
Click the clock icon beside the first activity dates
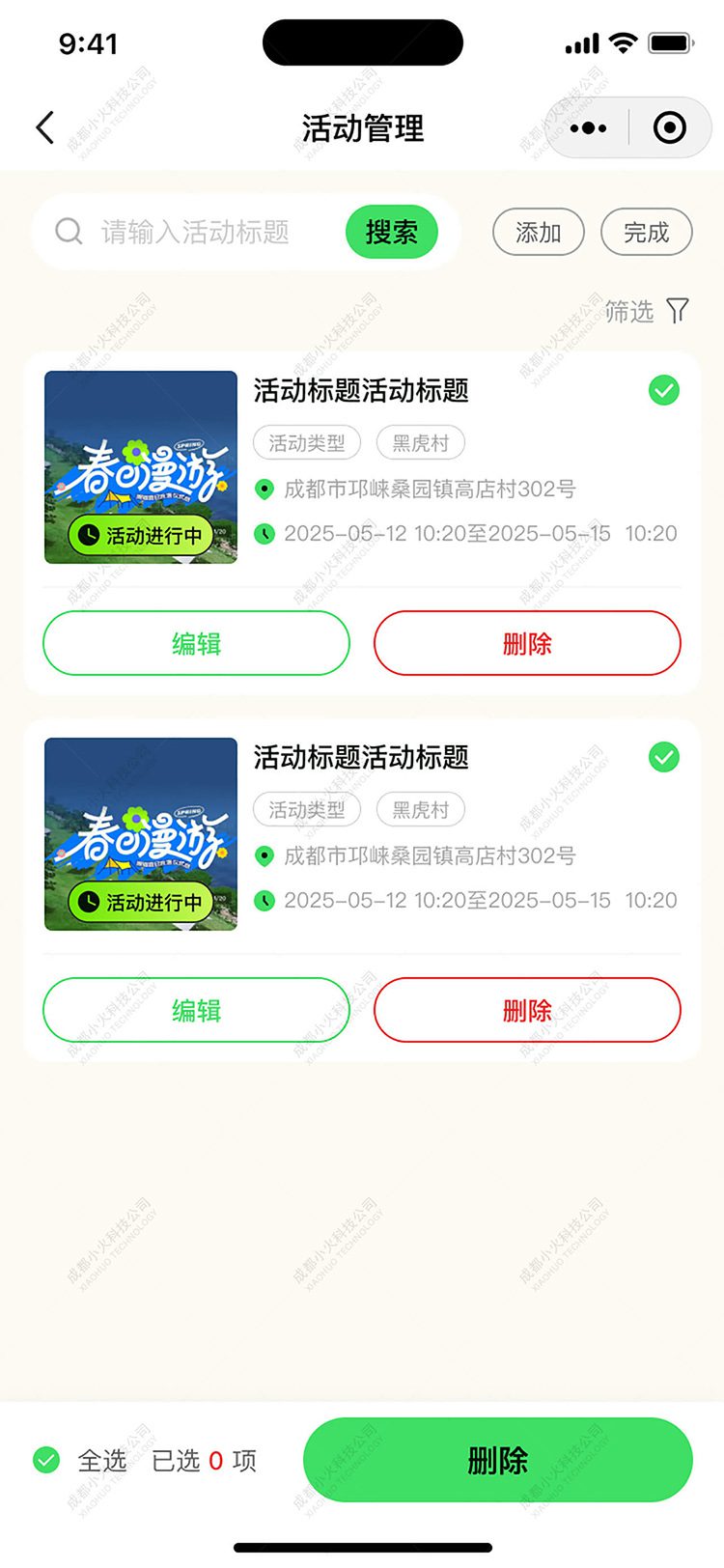click(265, 534)
